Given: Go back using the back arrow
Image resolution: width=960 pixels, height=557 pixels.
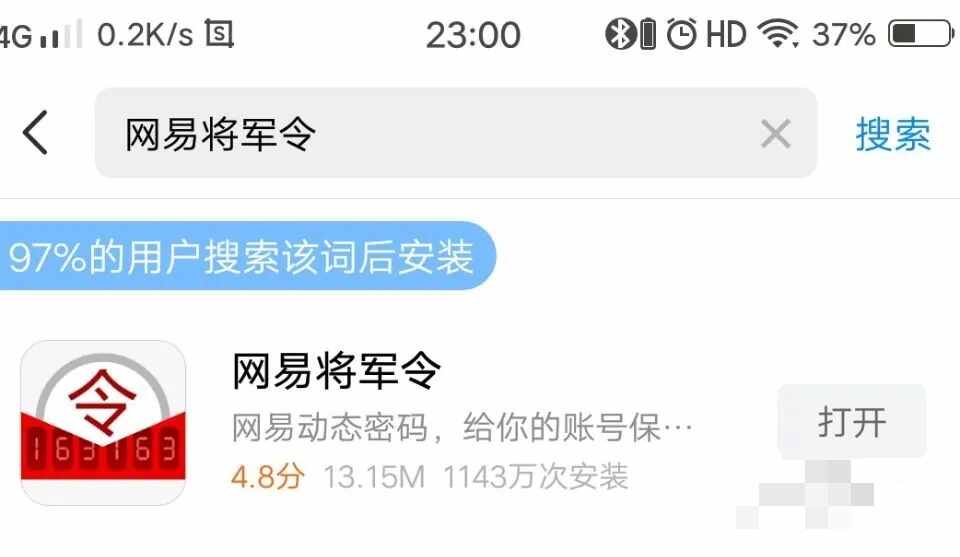Looking at the screenshot, I should 36,133.
